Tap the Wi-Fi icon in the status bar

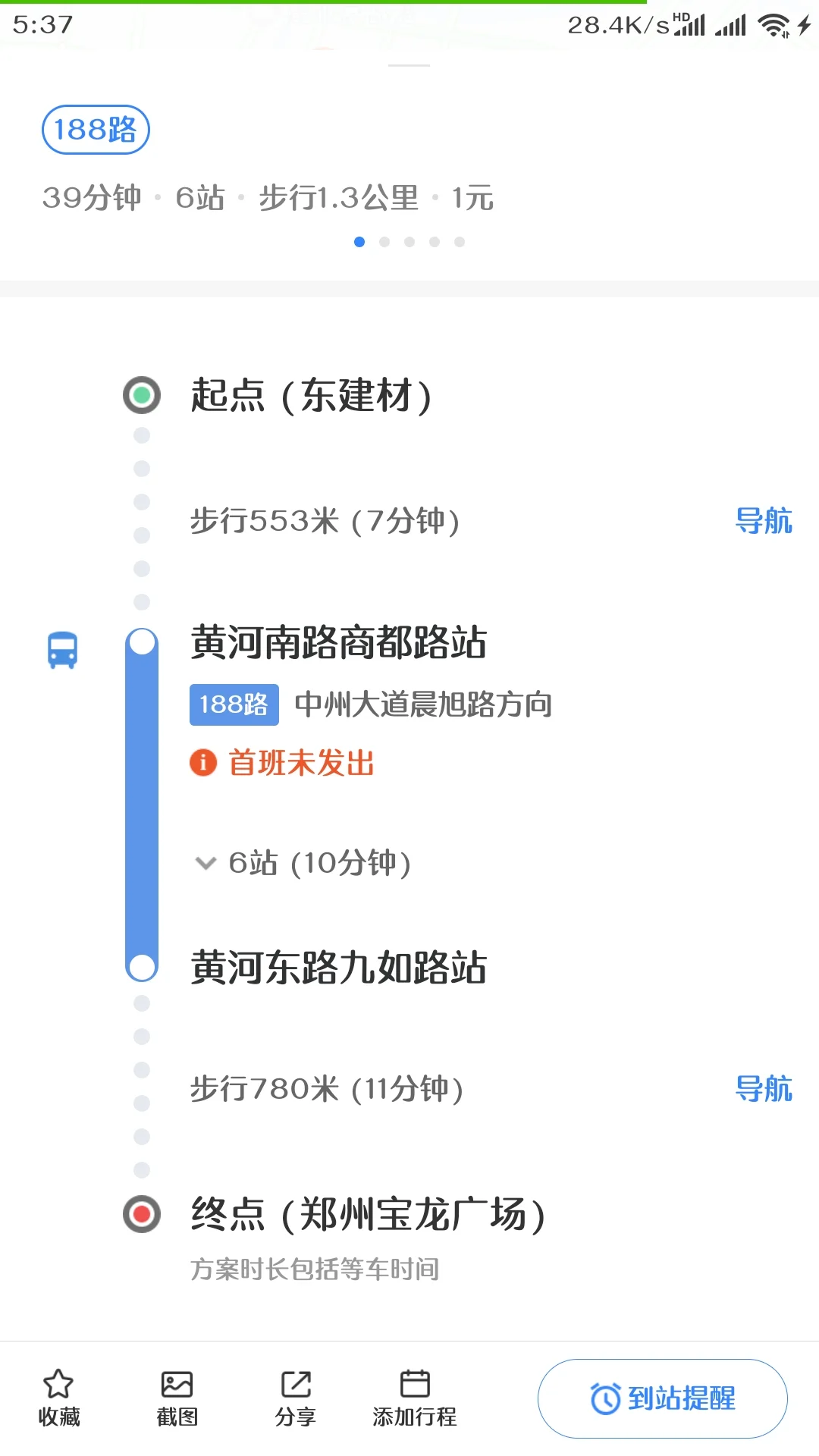772,25
